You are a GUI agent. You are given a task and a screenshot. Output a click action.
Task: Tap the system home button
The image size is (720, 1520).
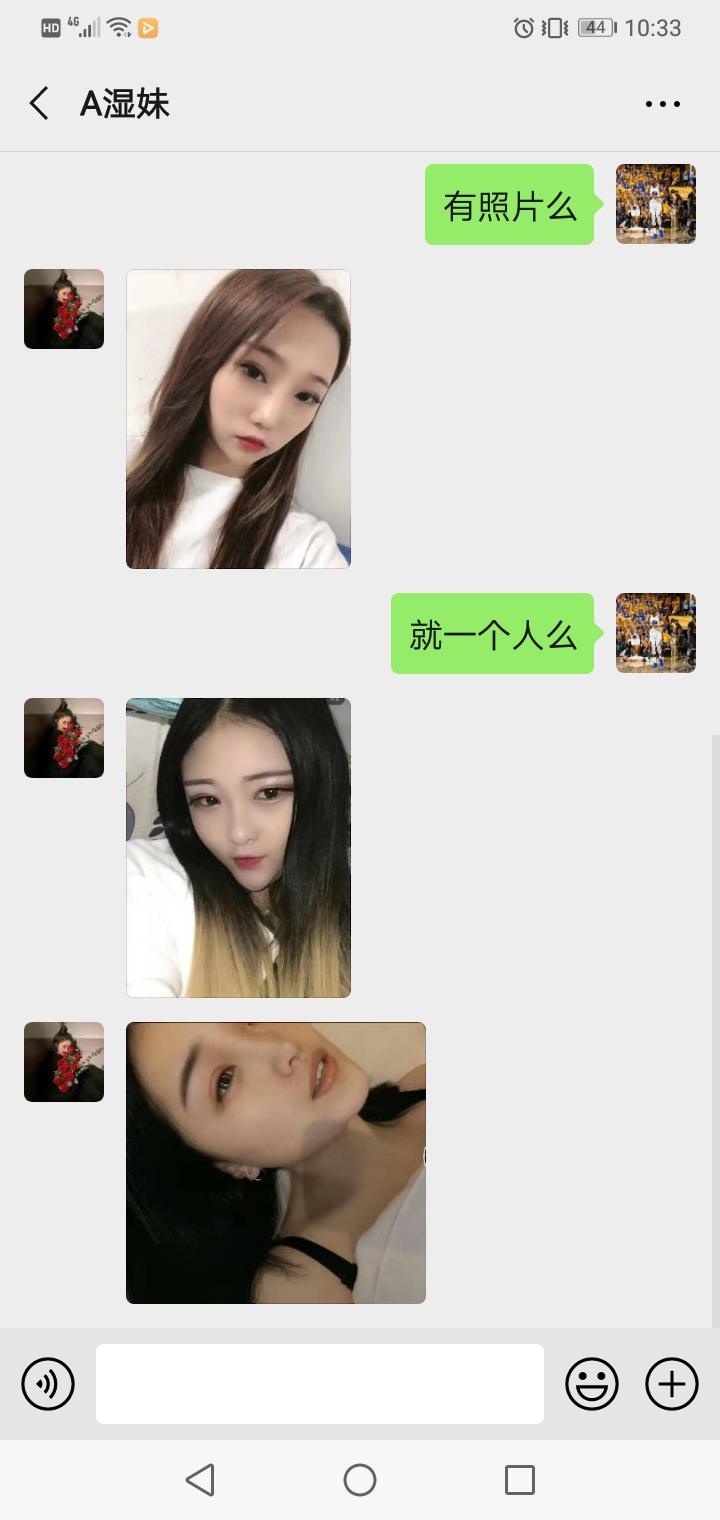click(x=360, y=1480)
